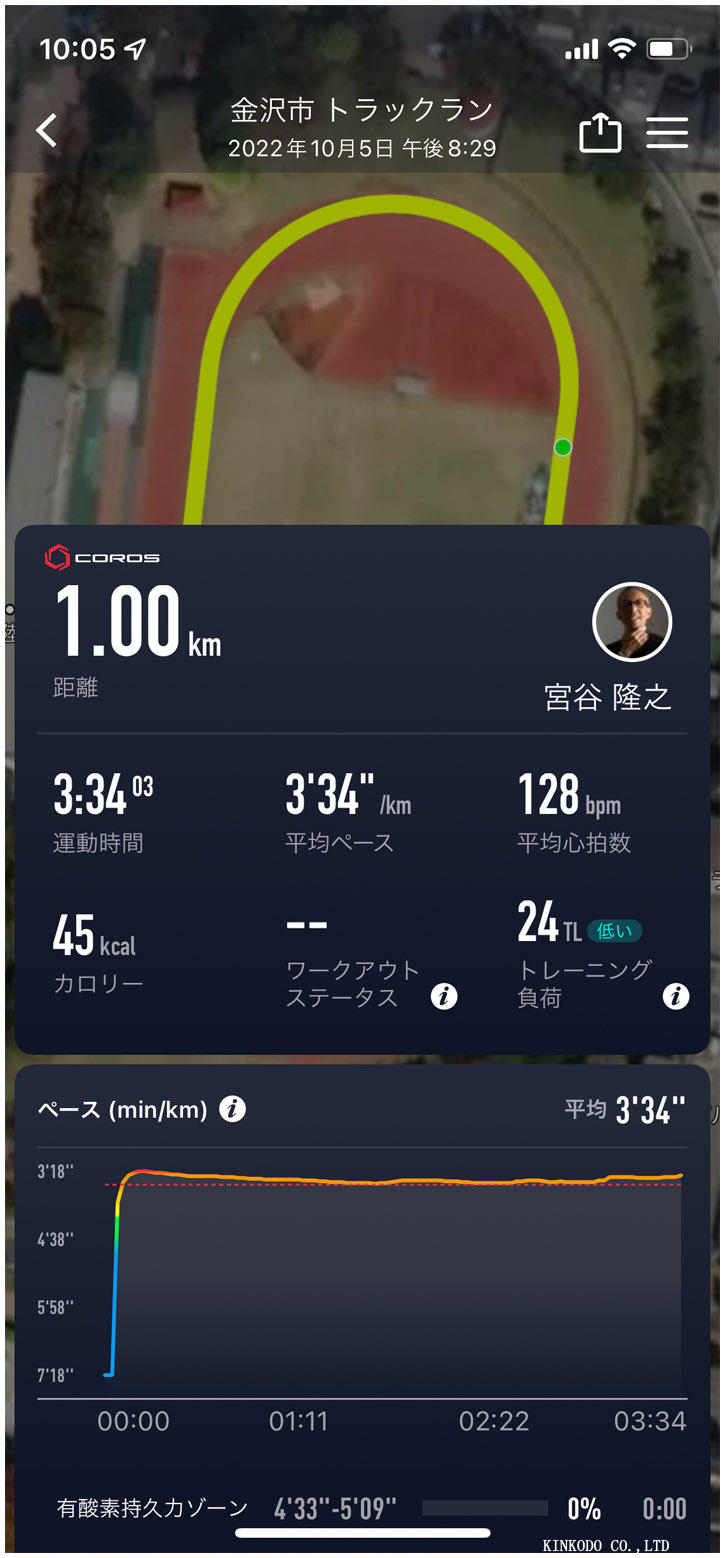Open the hamburger menu
The image size is (725, 1558).
click(x=667, y=132)
